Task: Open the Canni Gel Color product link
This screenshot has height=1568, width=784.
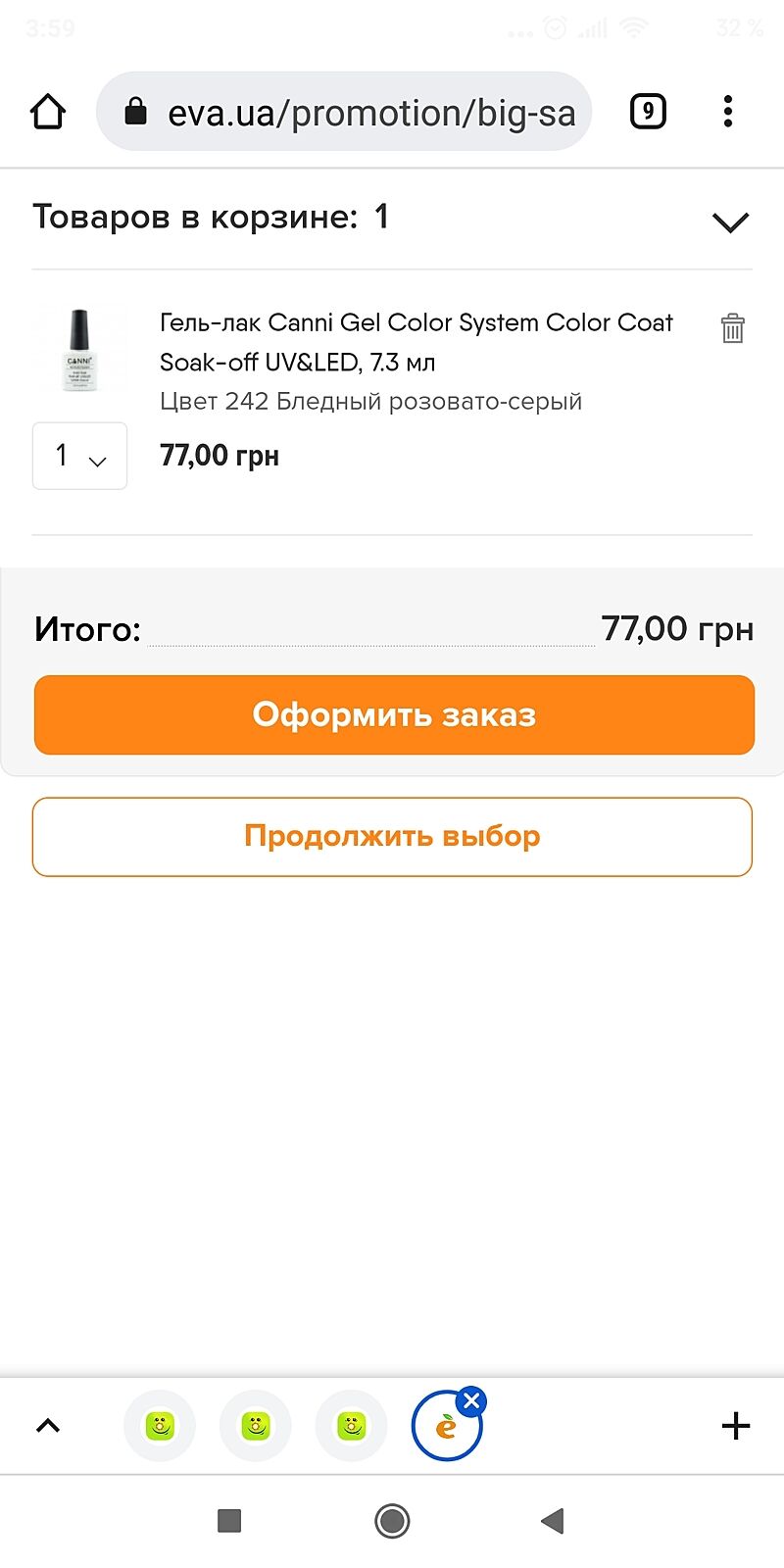Action: pos(416,341)
